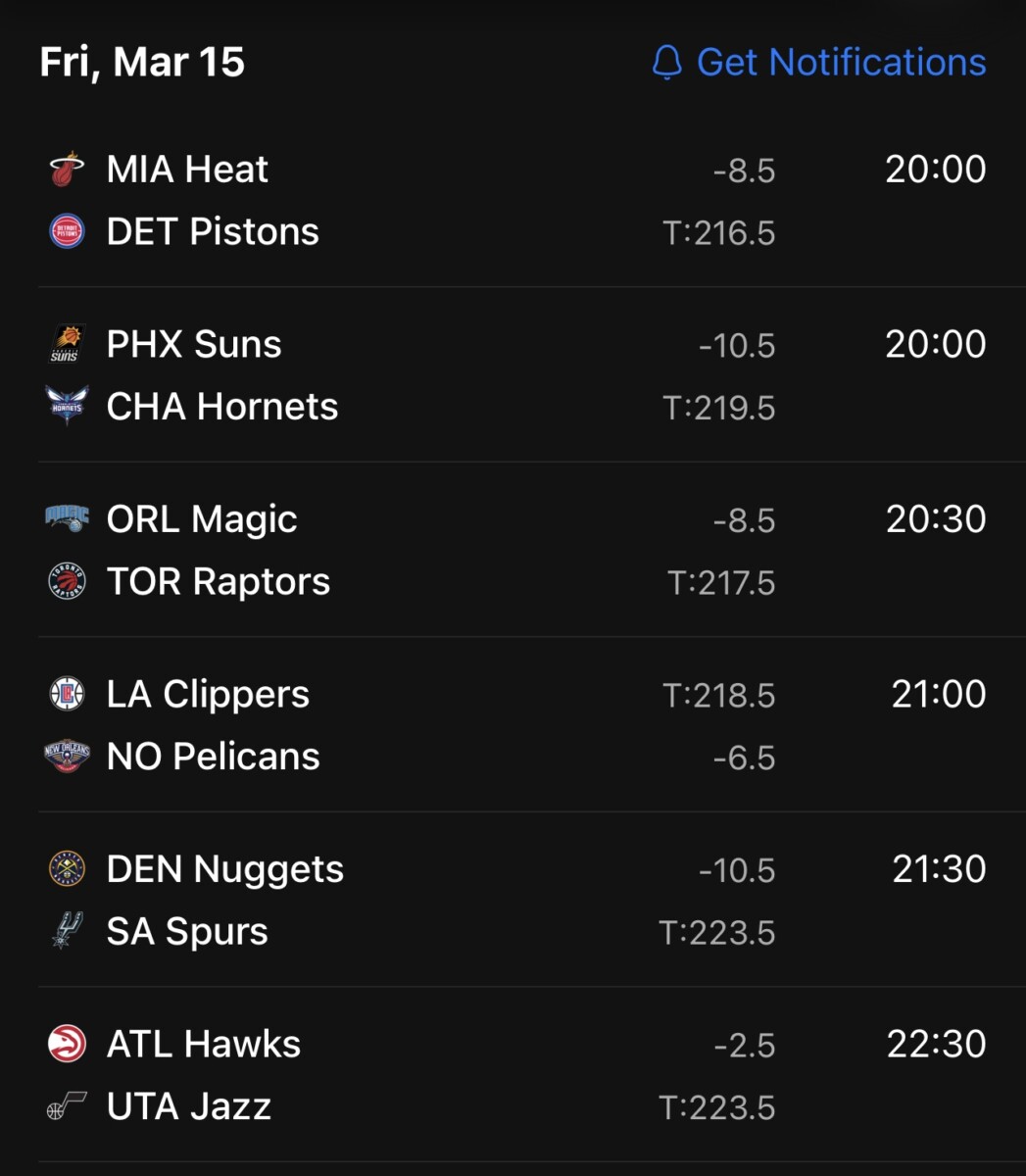
Task: View the ATL Hawks vs UTA Jazz matchup
Action: (x=512, y=1075)
